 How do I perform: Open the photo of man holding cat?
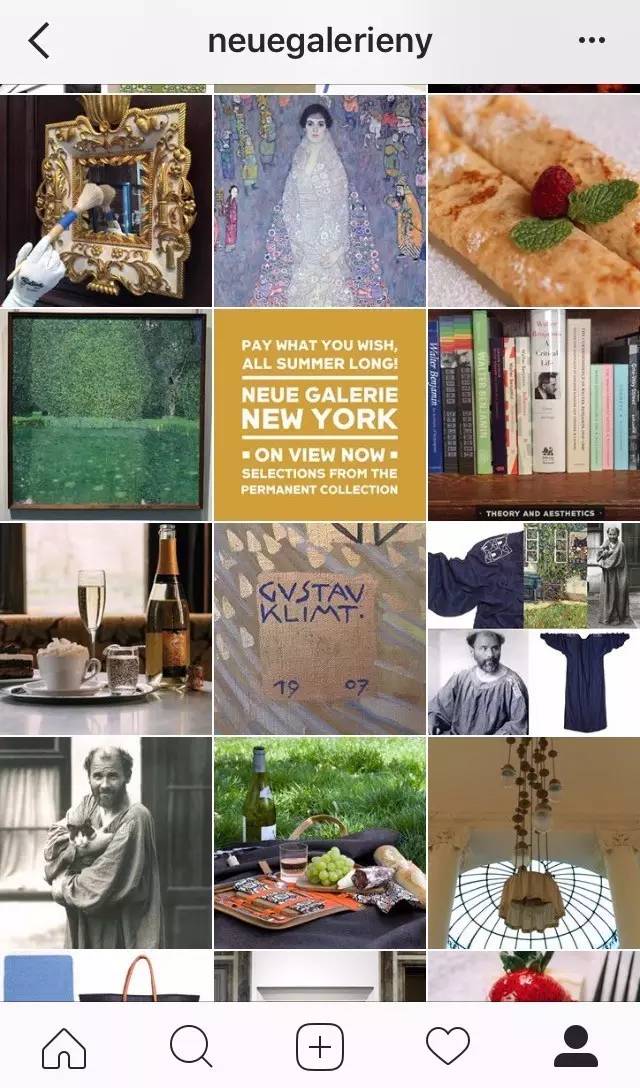click(x=106, y=842)
